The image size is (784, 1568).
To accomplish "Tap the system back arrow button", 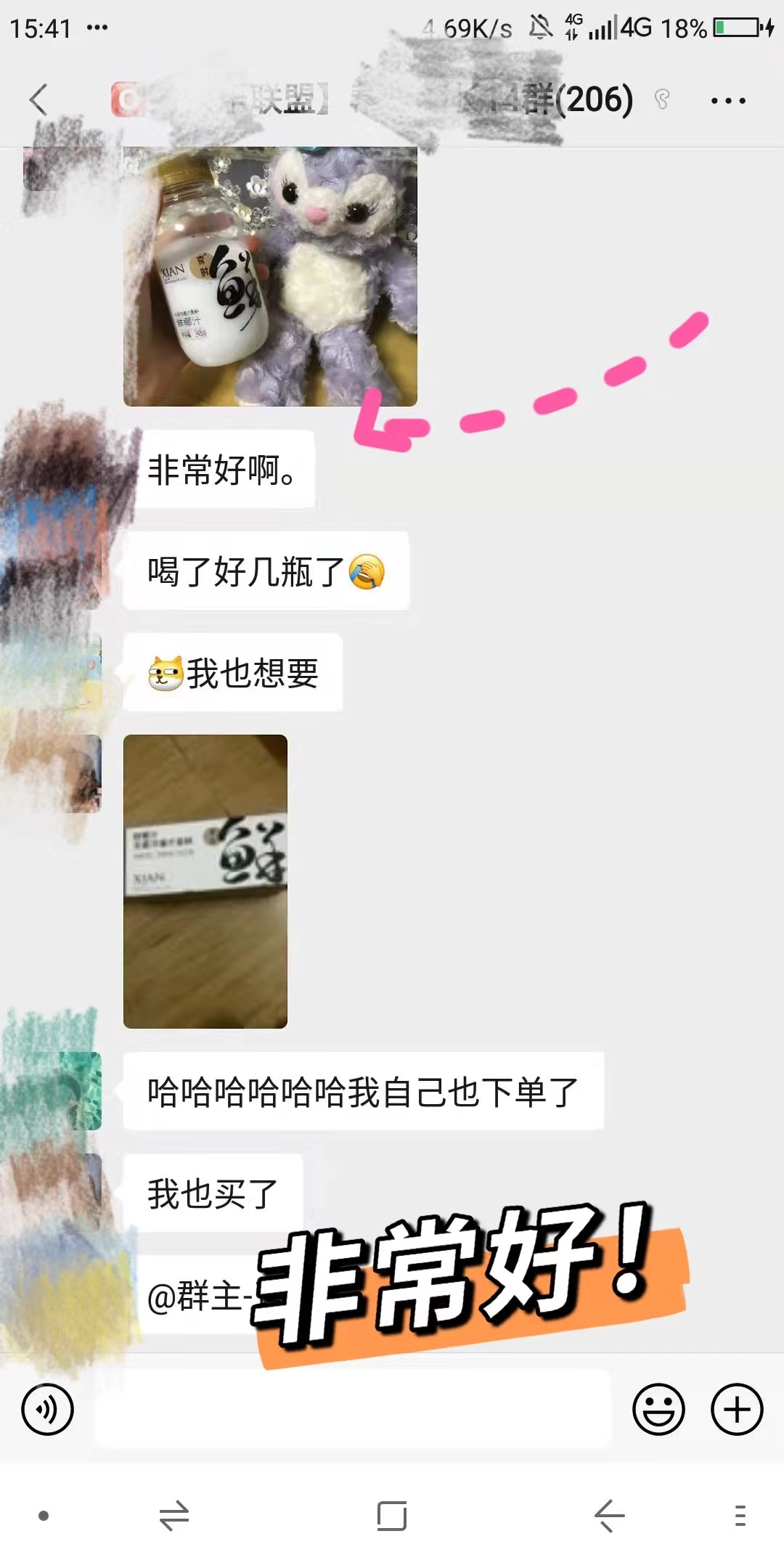I will [609, 1516].
